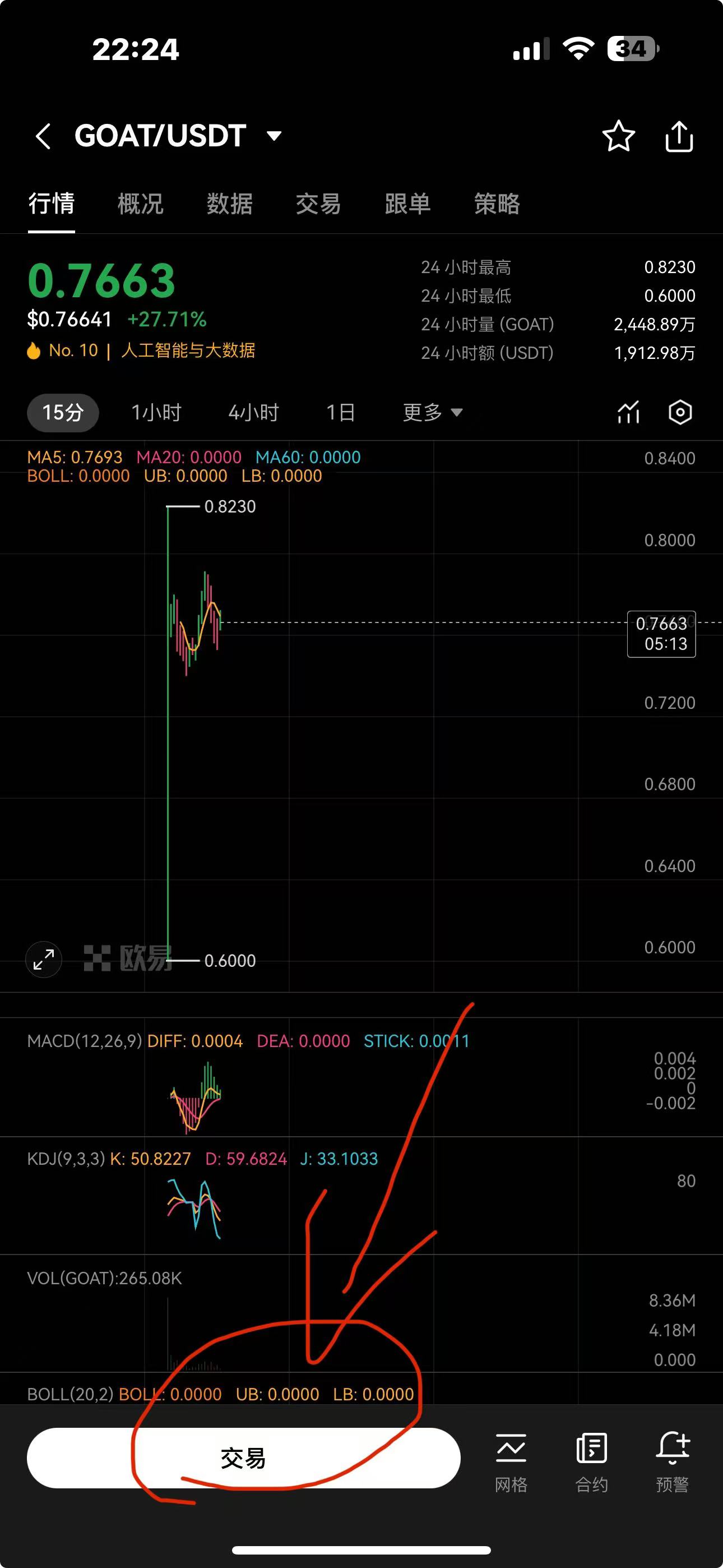Add GOAT/USDT to favorites with the star

pyautogui.click(x=618, y=136)
